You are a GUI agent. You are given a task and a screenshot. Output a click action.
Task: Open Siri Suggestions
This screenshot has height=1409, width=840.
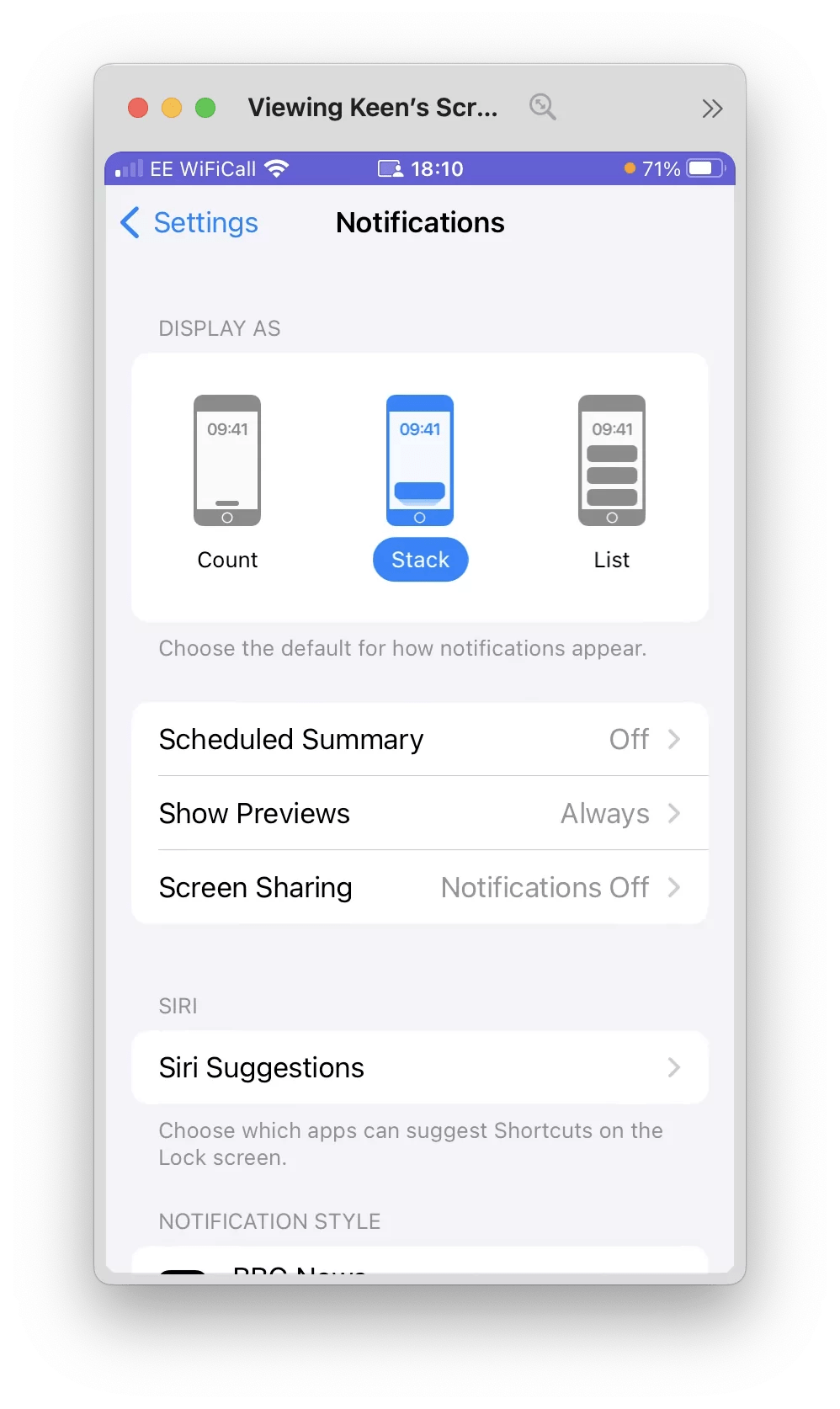[419, 1067]
